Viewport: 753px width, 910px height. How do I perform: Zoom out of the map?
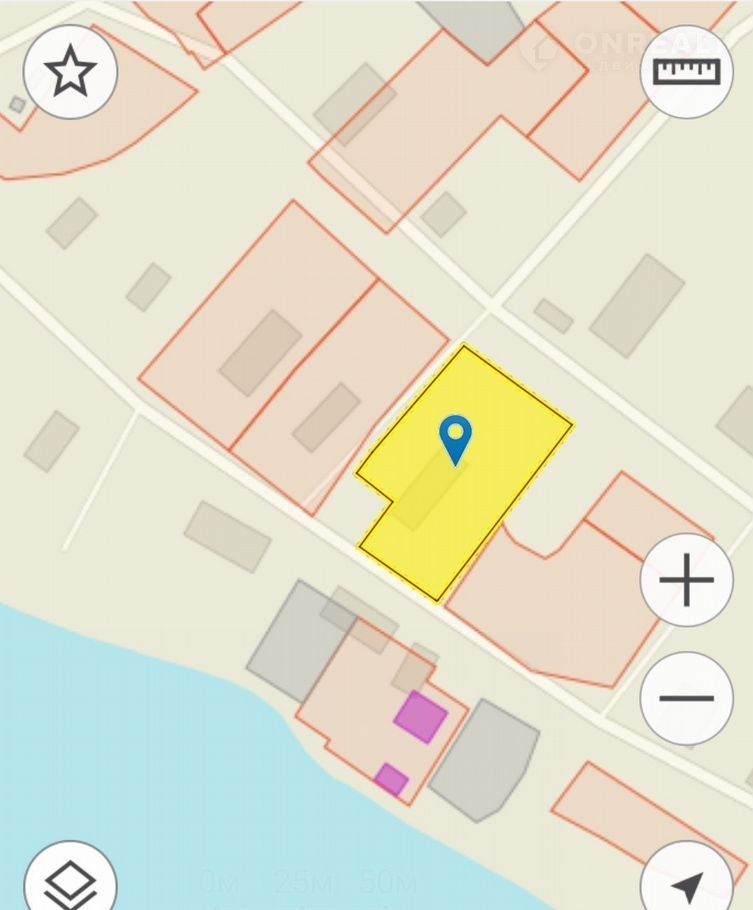click(686, 698)
